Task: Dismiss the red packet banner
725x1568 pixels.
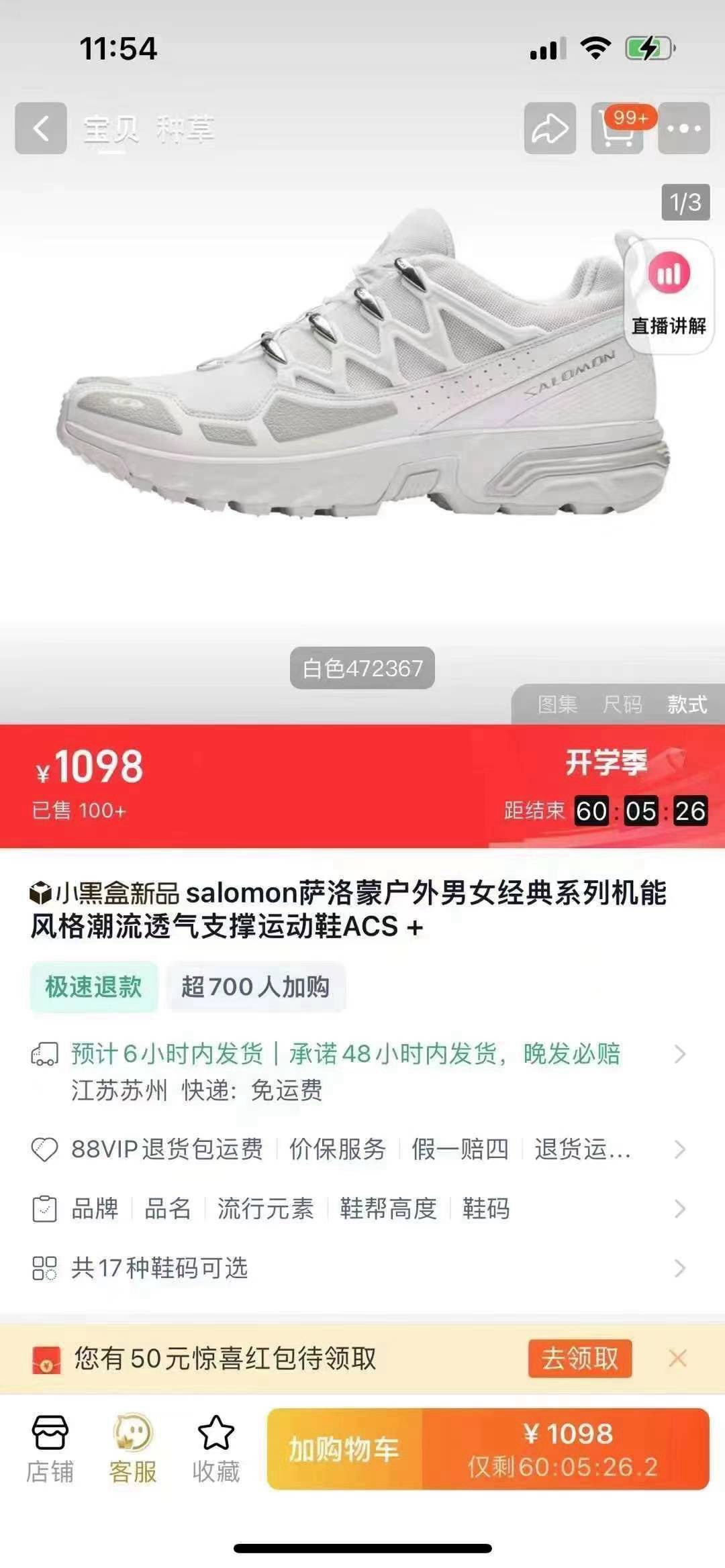Action: (678, 1359)
